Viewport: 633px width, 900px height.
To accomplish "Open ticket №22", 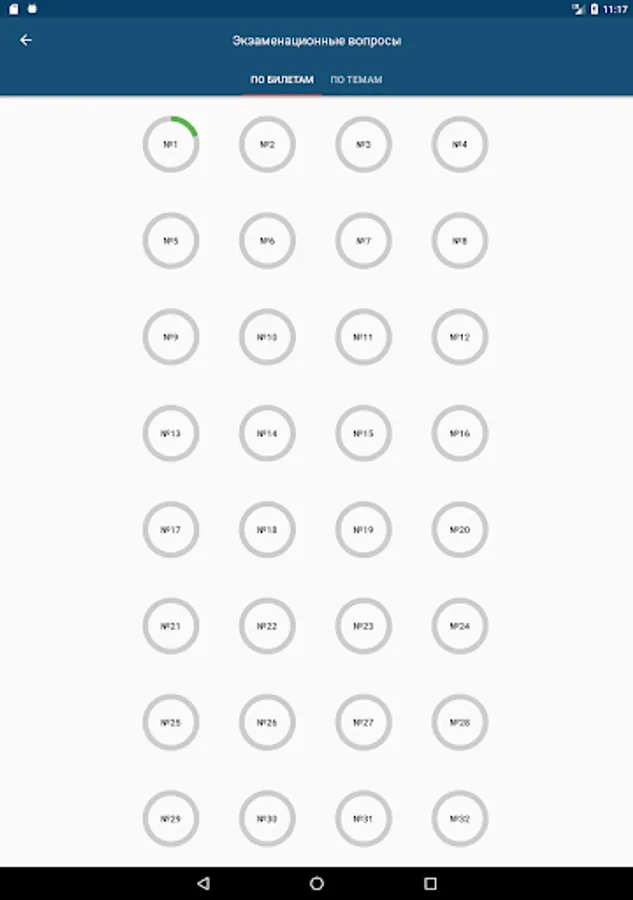I will pyautogui.click(x=267, y=626).
